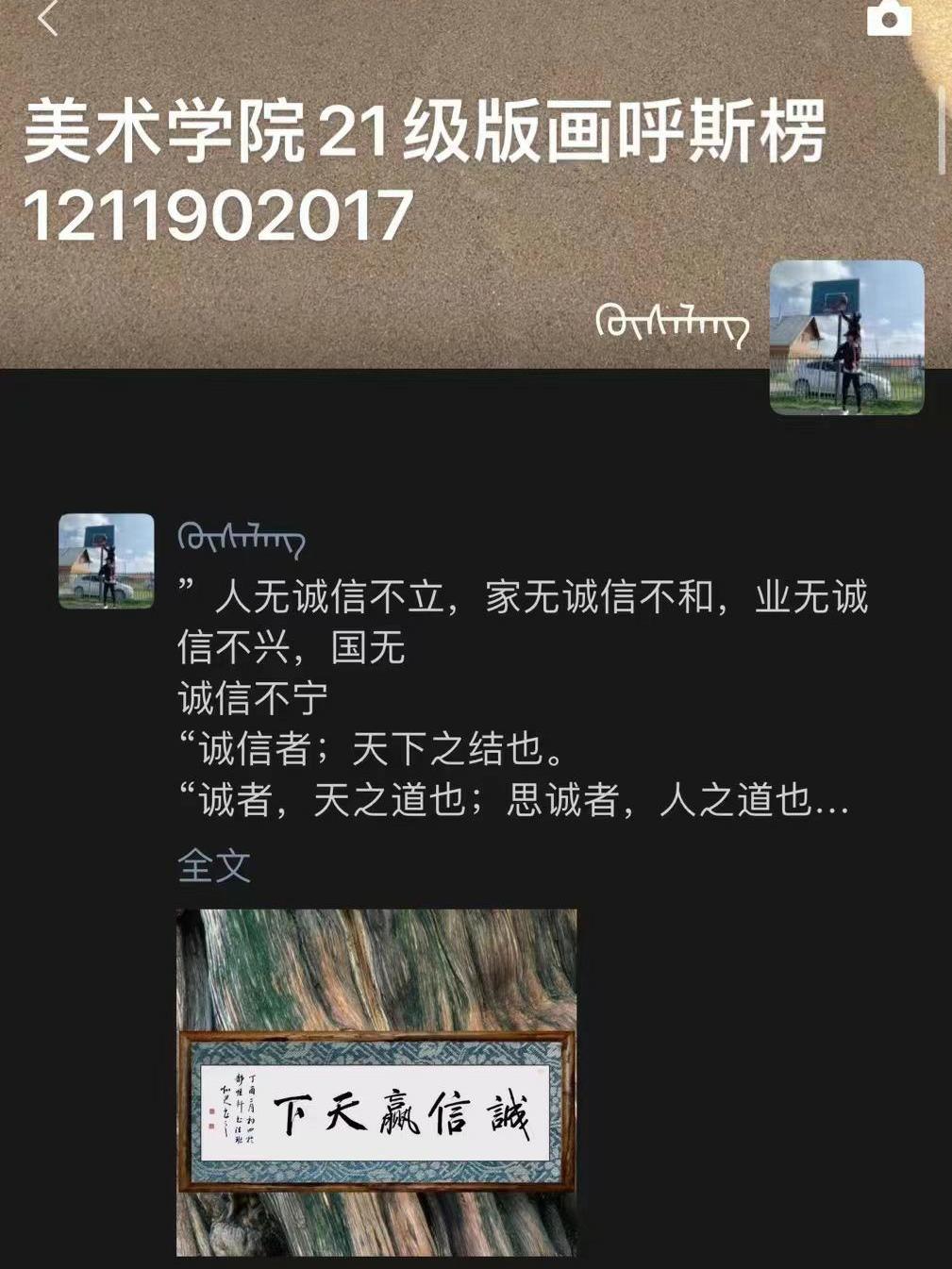This screenshot has width=952, height=1269.
Task: Go back with the top-left arrow
Action: (x=47, y=18)
